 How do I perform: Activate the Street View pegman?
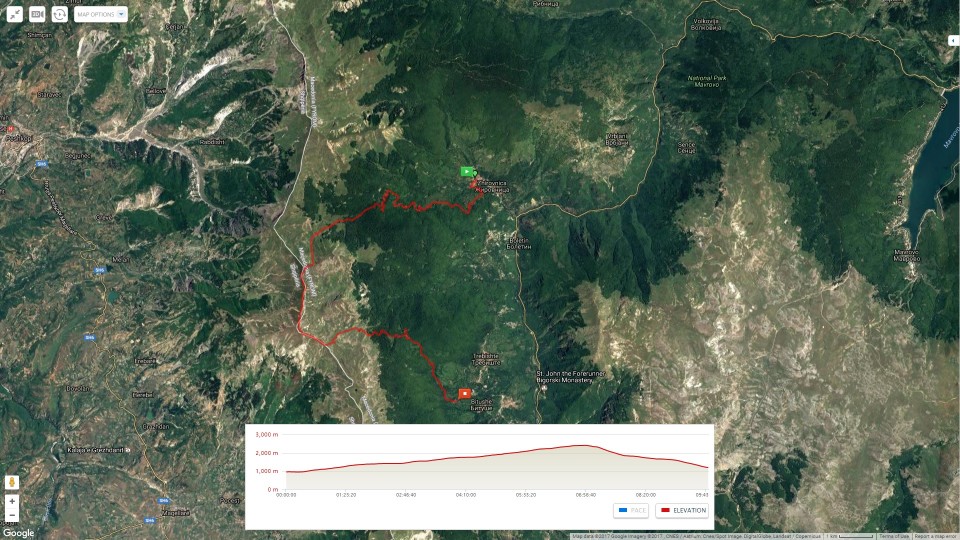coord(12,482)
